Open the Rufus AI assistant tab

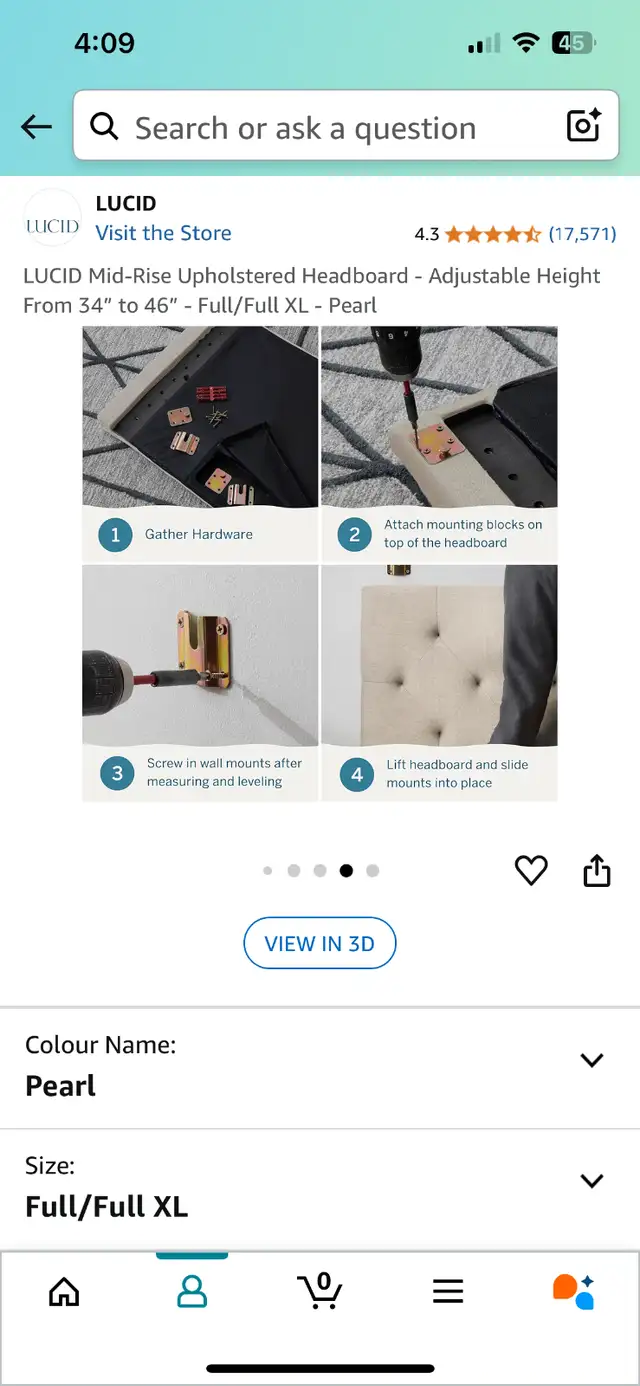tap(574, 1291)
